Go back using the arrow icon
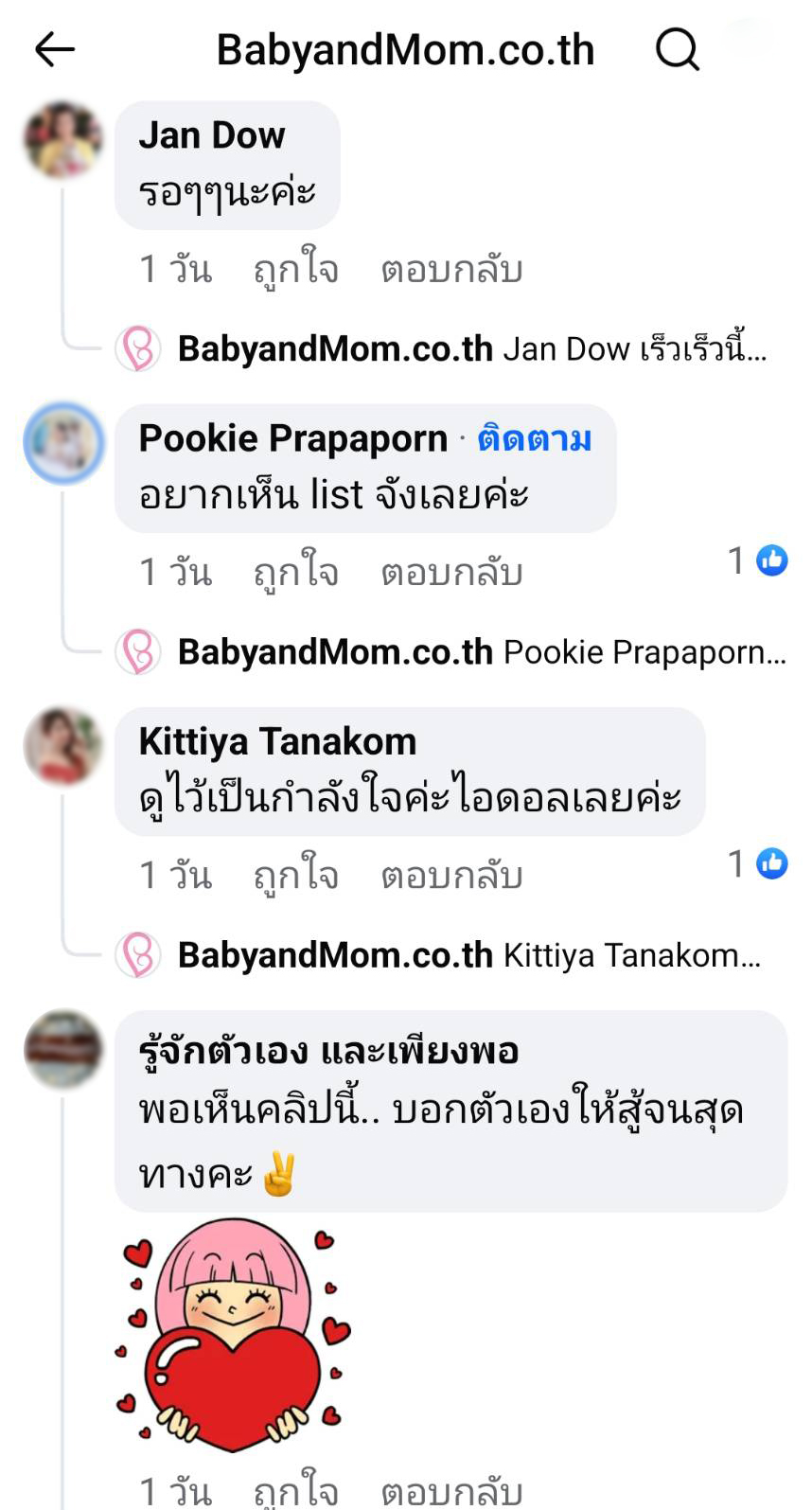Image resolution: width=812 pixels, height=1510 pixels. coord(55,49)
